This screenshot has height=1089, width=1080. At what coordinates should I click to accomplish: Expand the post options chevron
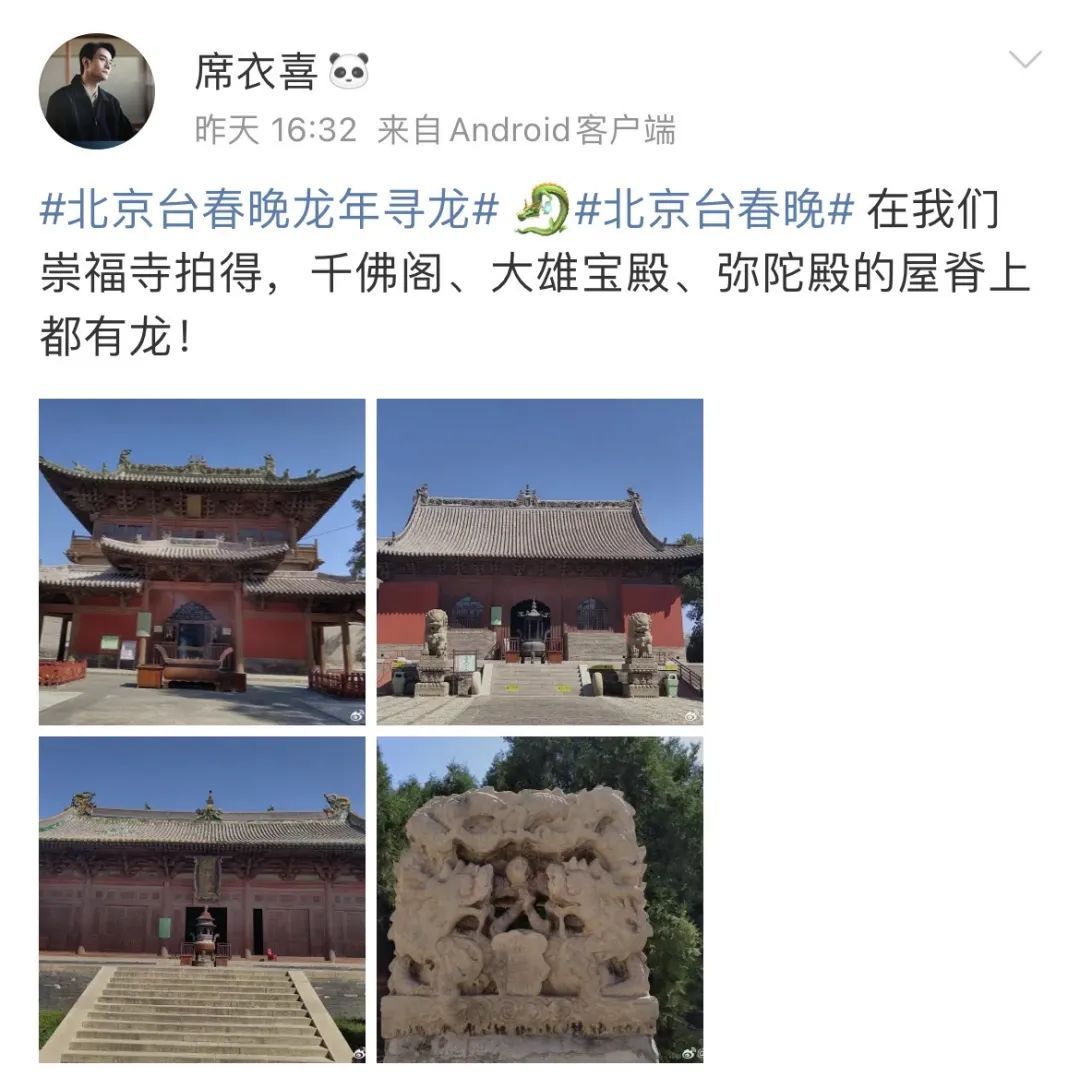click(1025, 60)
